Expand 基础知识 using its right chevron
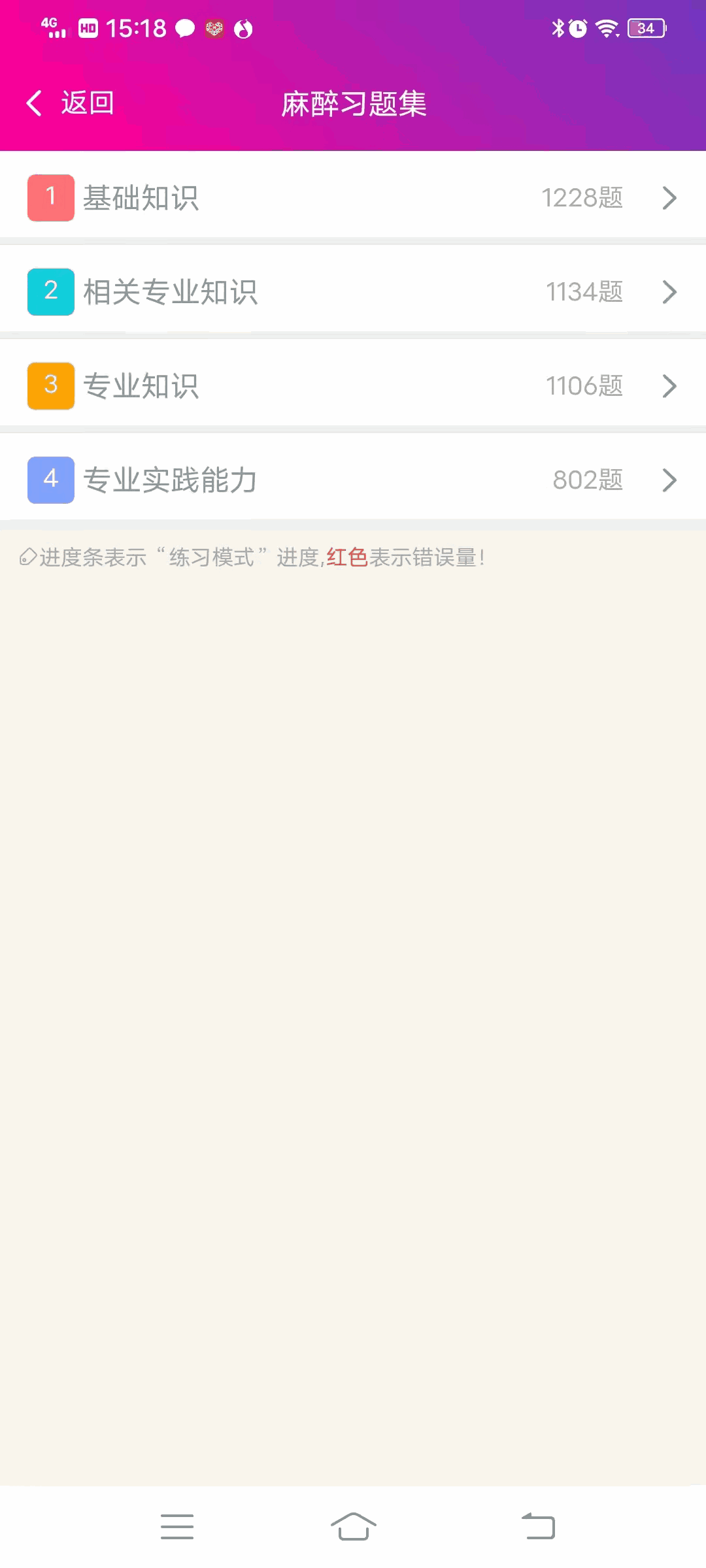 (x=668, y=198)
